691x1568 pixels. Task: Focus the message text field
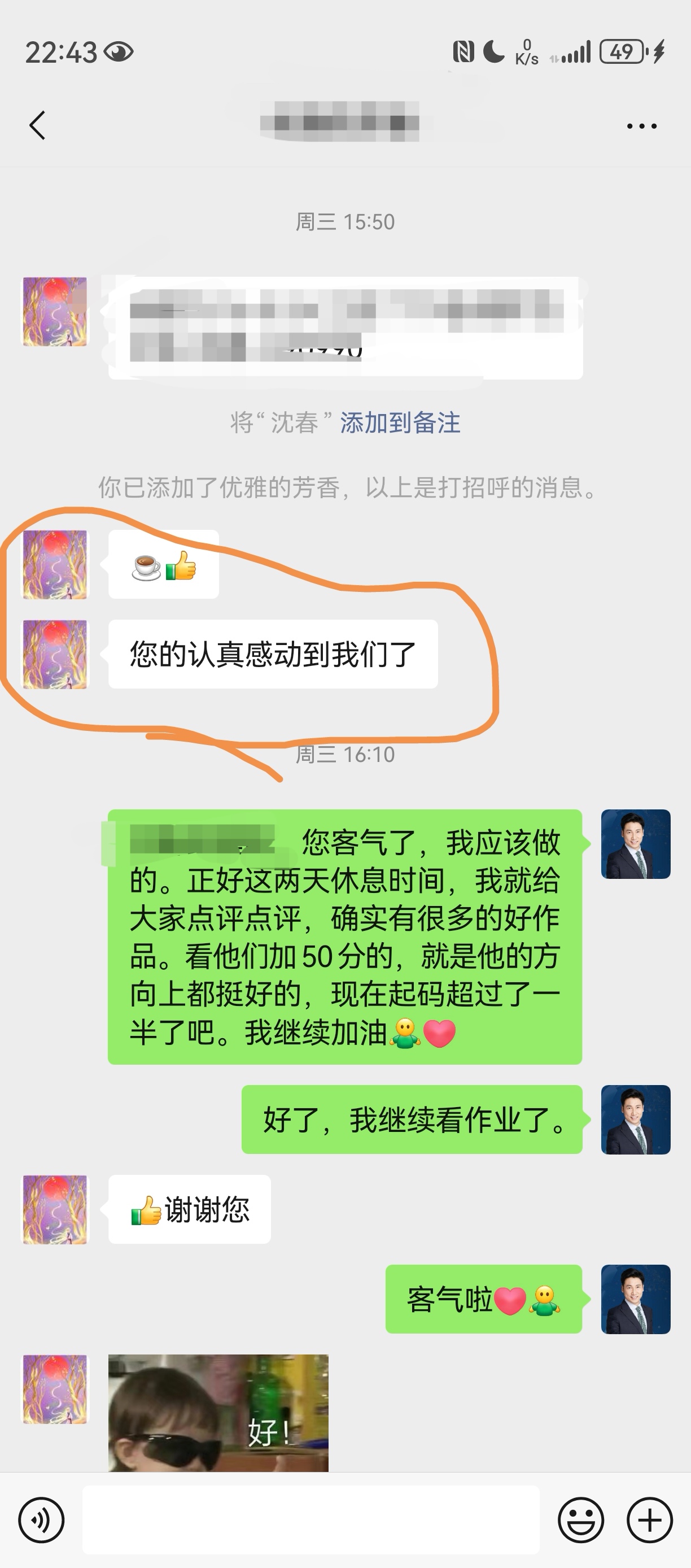[311, 1520]
